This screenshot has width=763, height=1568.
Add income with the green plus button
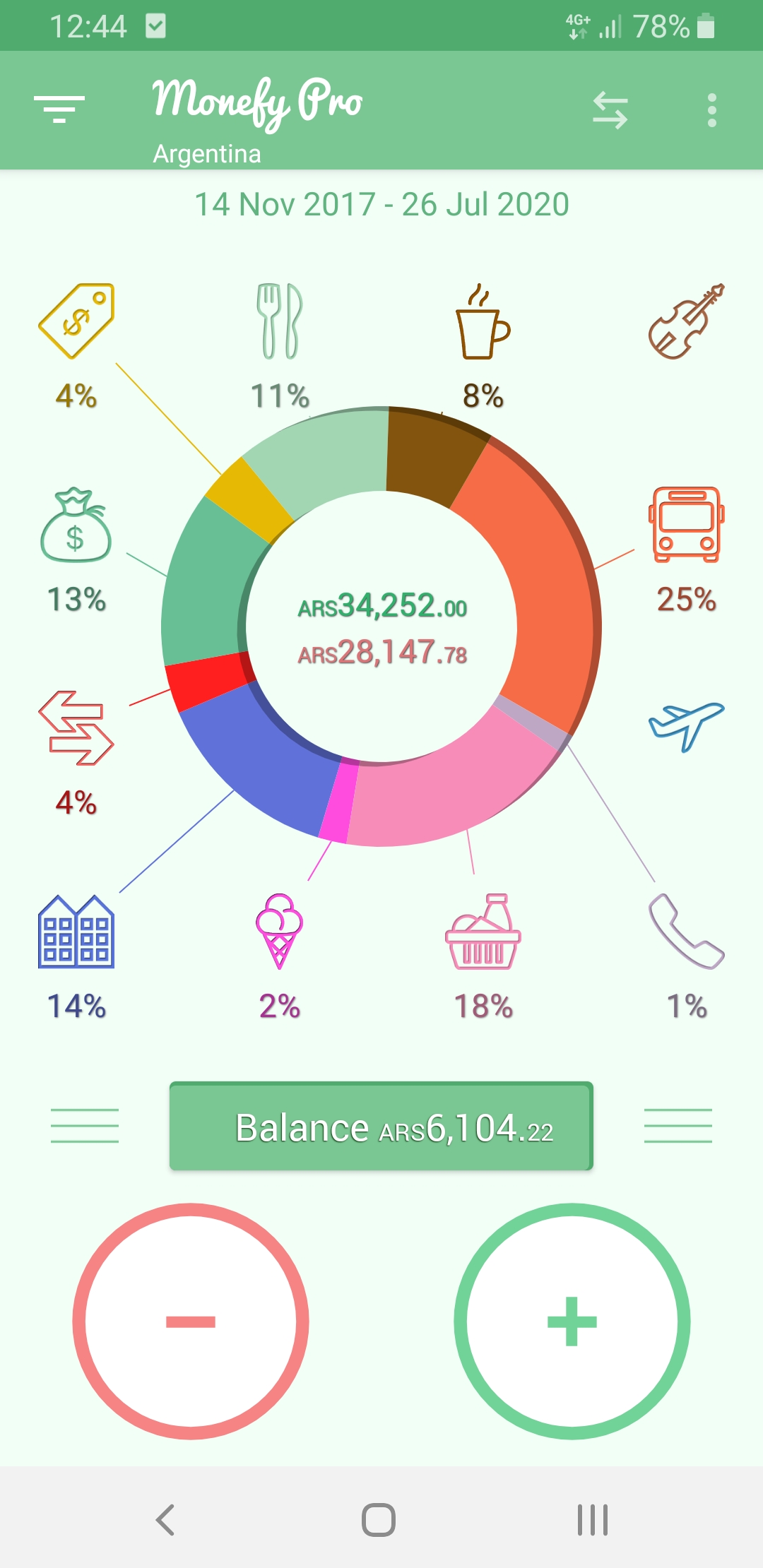572,1321
